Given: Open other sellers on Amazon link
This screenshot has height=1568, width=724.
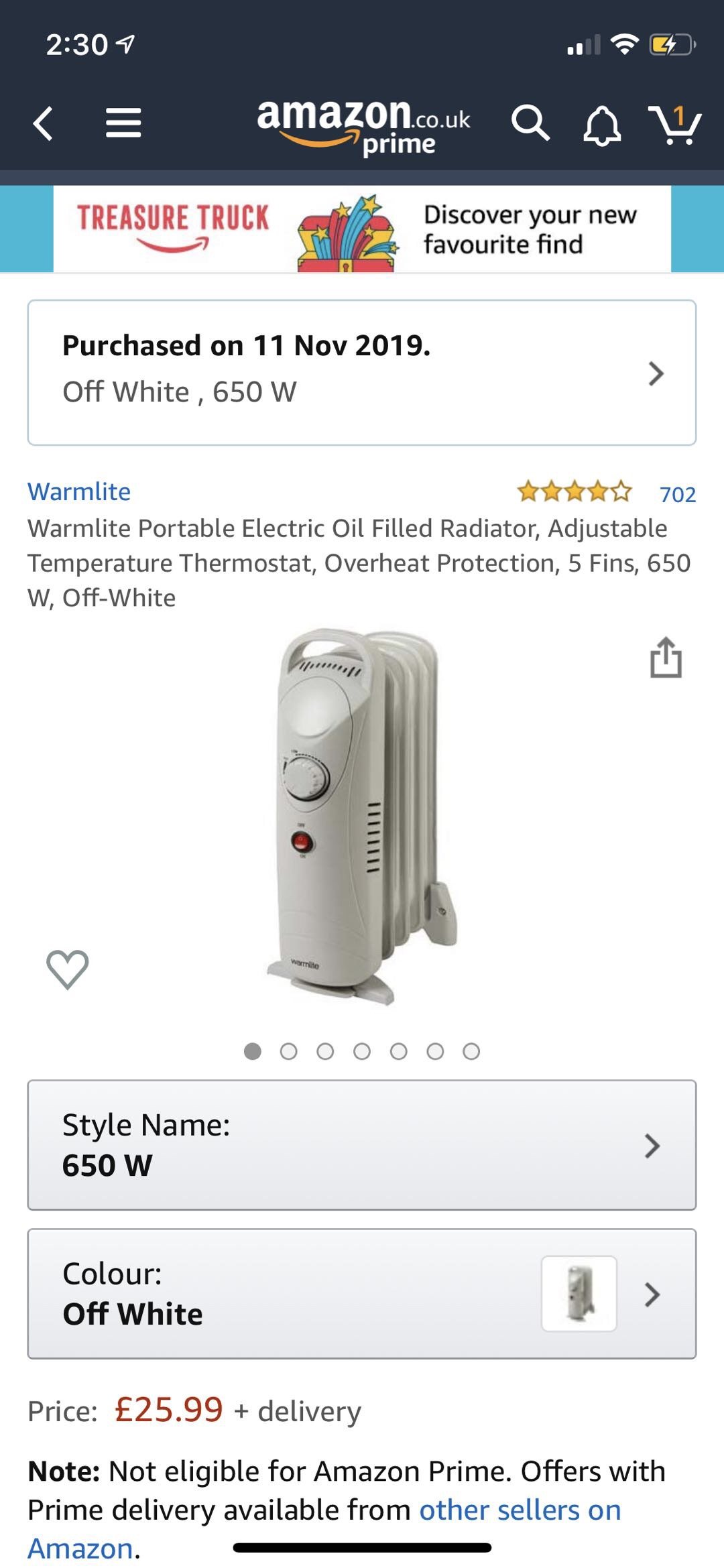Looking at the screenshot, I should 520,1510.
